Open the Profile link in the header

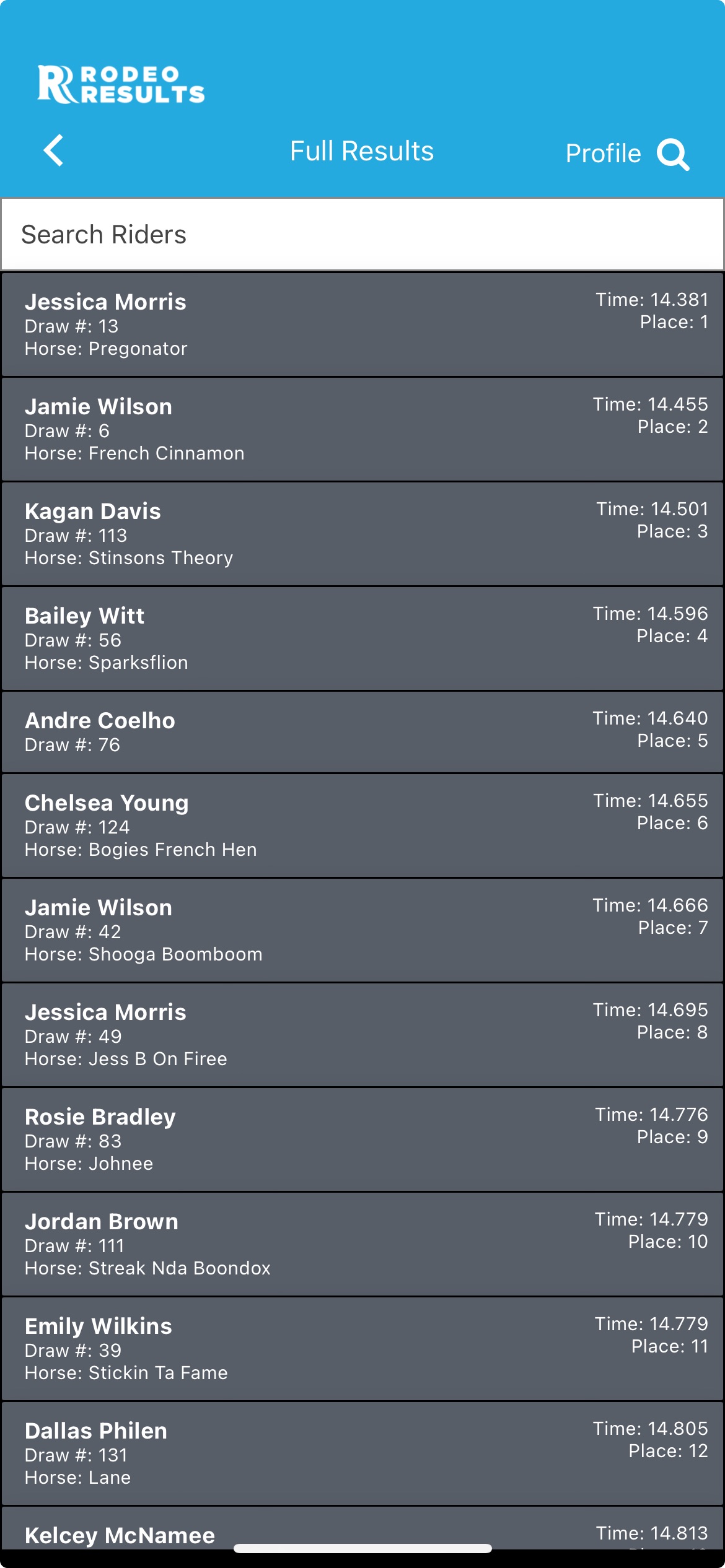click(603, 154)
